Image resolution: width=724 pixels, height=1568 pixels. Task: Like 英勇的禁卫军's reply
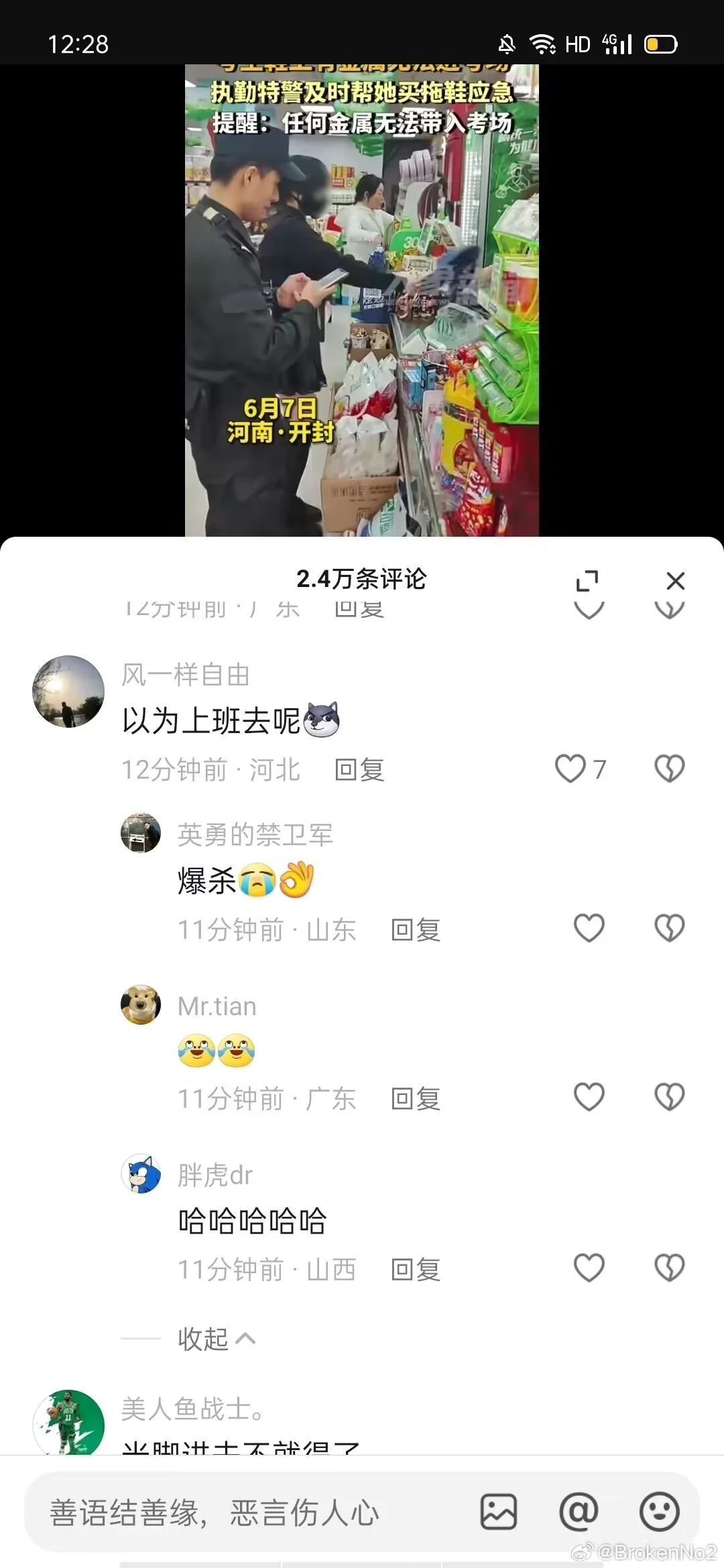[589, 928]
